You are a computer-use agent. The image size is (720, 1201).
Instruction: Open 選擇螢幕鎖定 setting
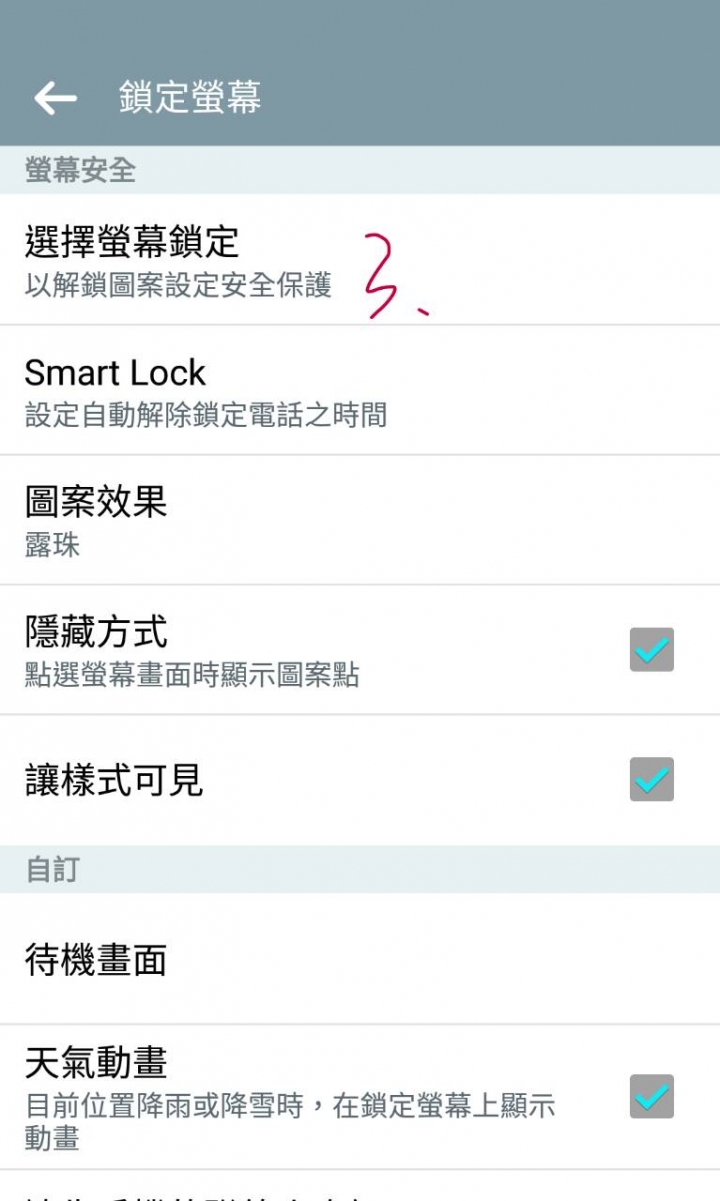[360, 260]
